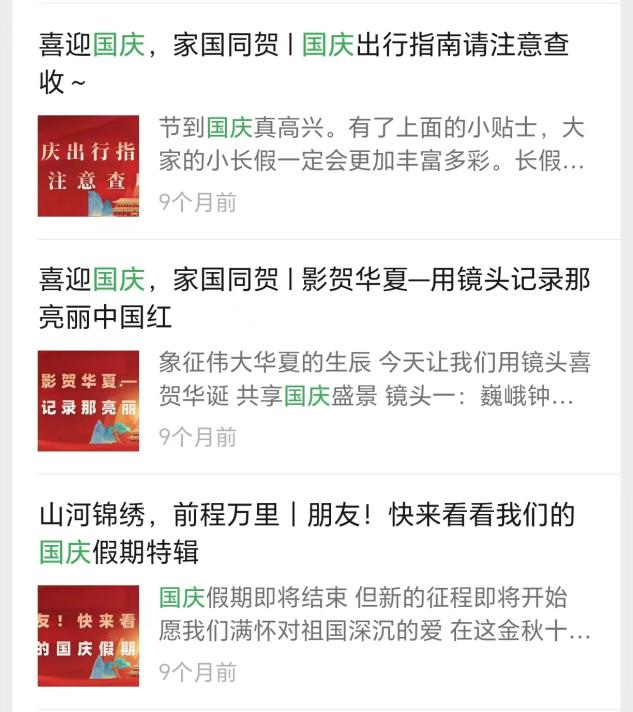Open the 国庆出行指南请注意查收 article

(304, 63)
